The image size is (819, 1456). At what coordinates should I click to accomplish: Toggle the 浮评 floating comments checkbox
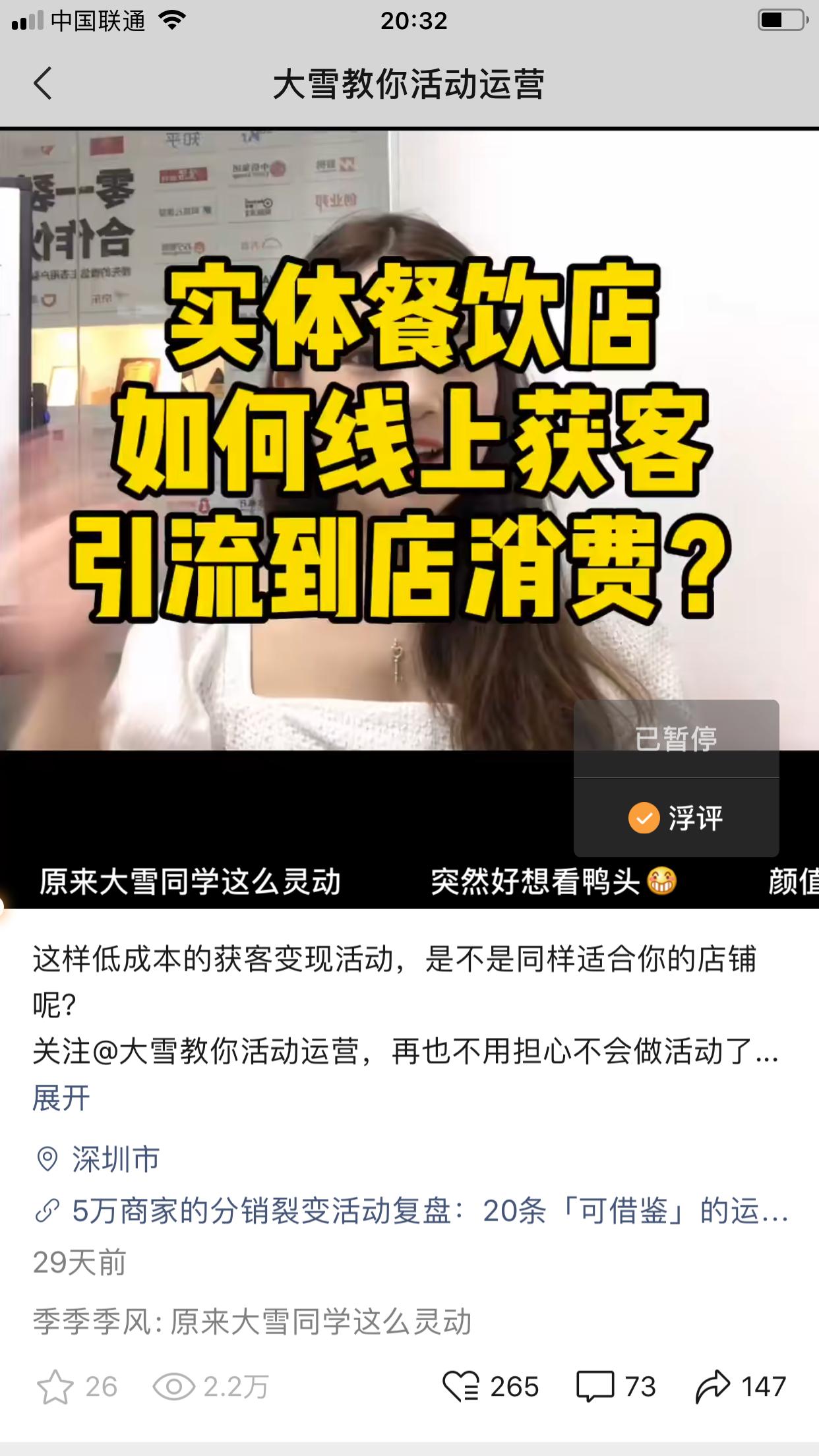coord(676,818)
